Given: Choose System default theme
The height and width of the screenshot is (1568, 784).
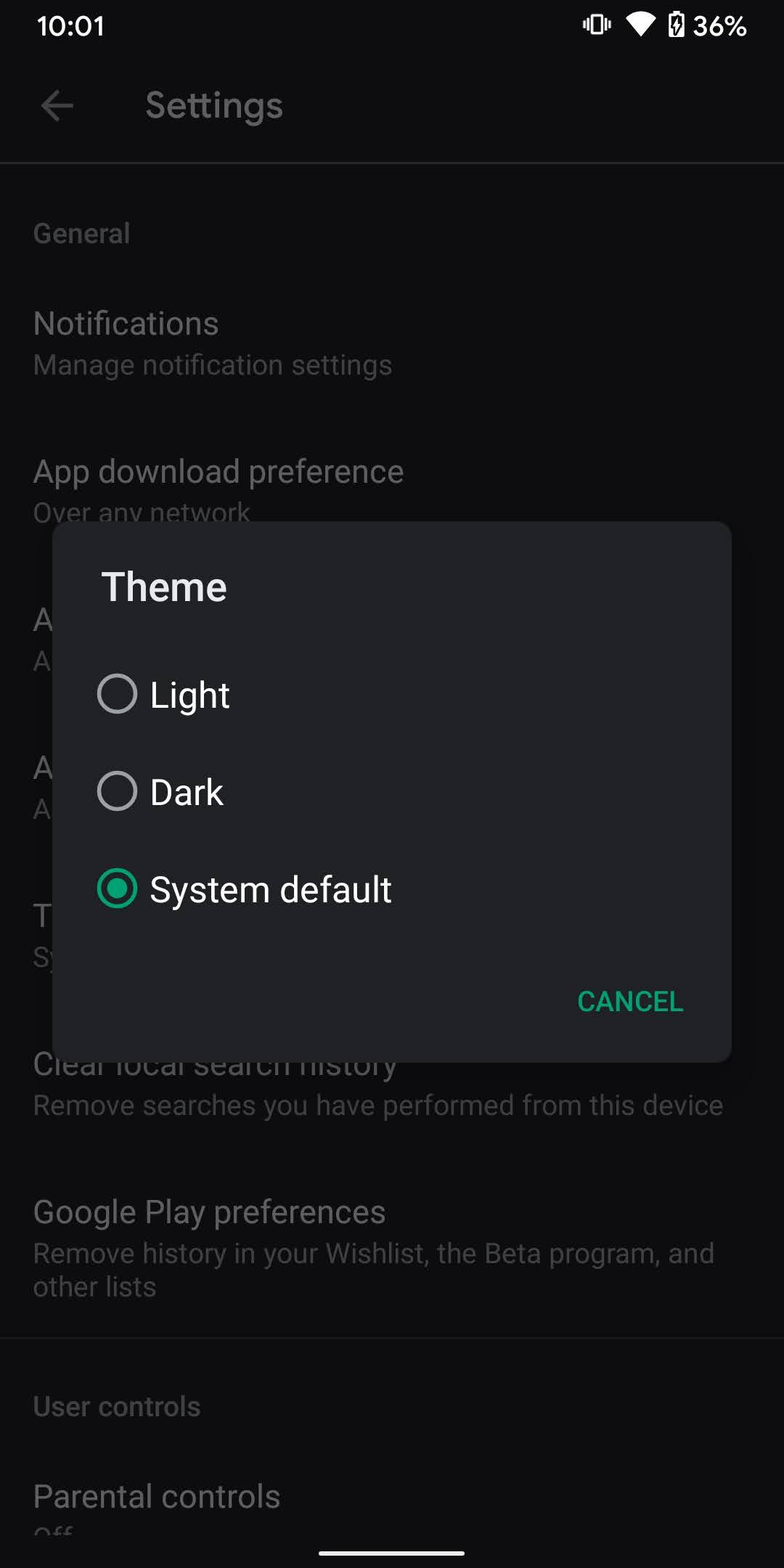Looking at the screenshot, I should 116,889.
